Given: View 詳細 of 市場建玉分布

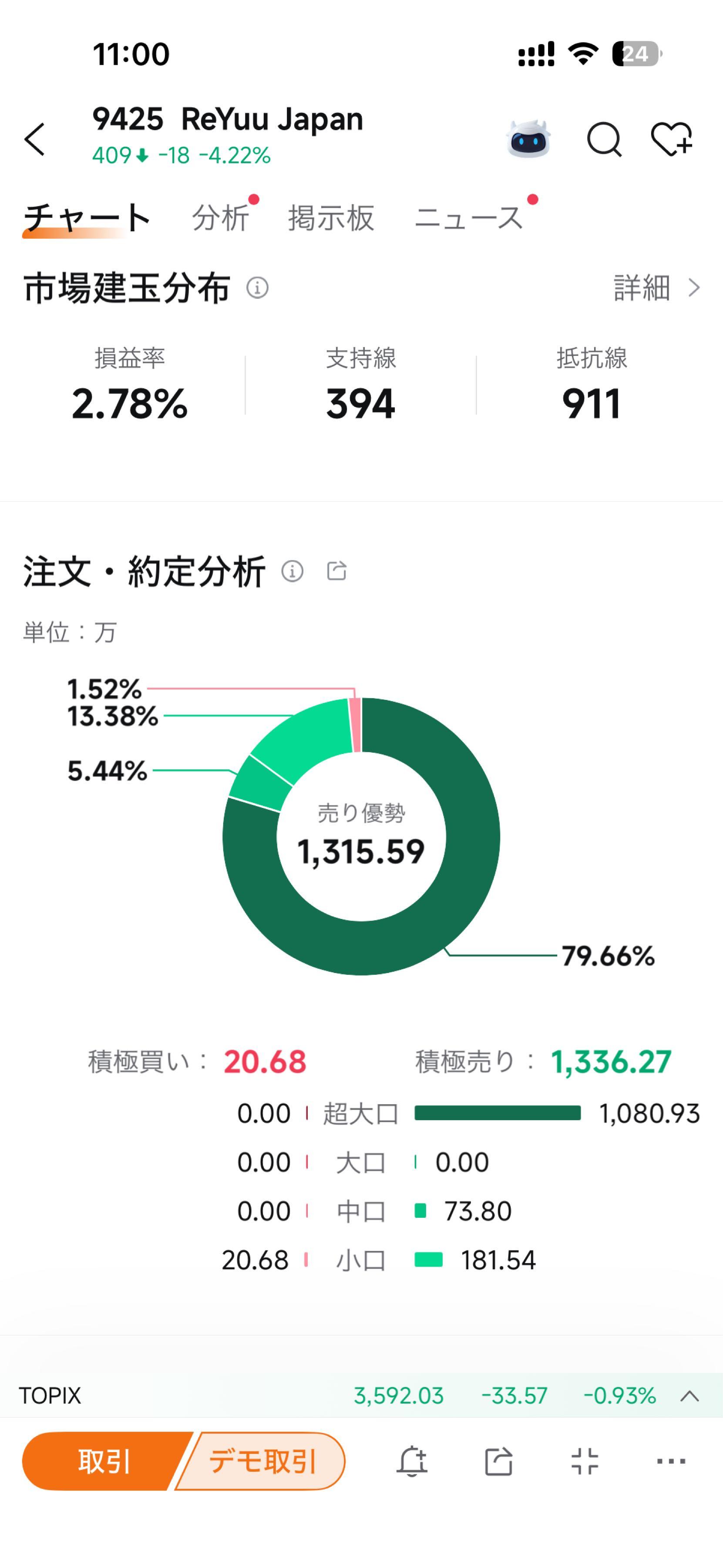Looking at the screenshot, I should click(x=656, y=287).
